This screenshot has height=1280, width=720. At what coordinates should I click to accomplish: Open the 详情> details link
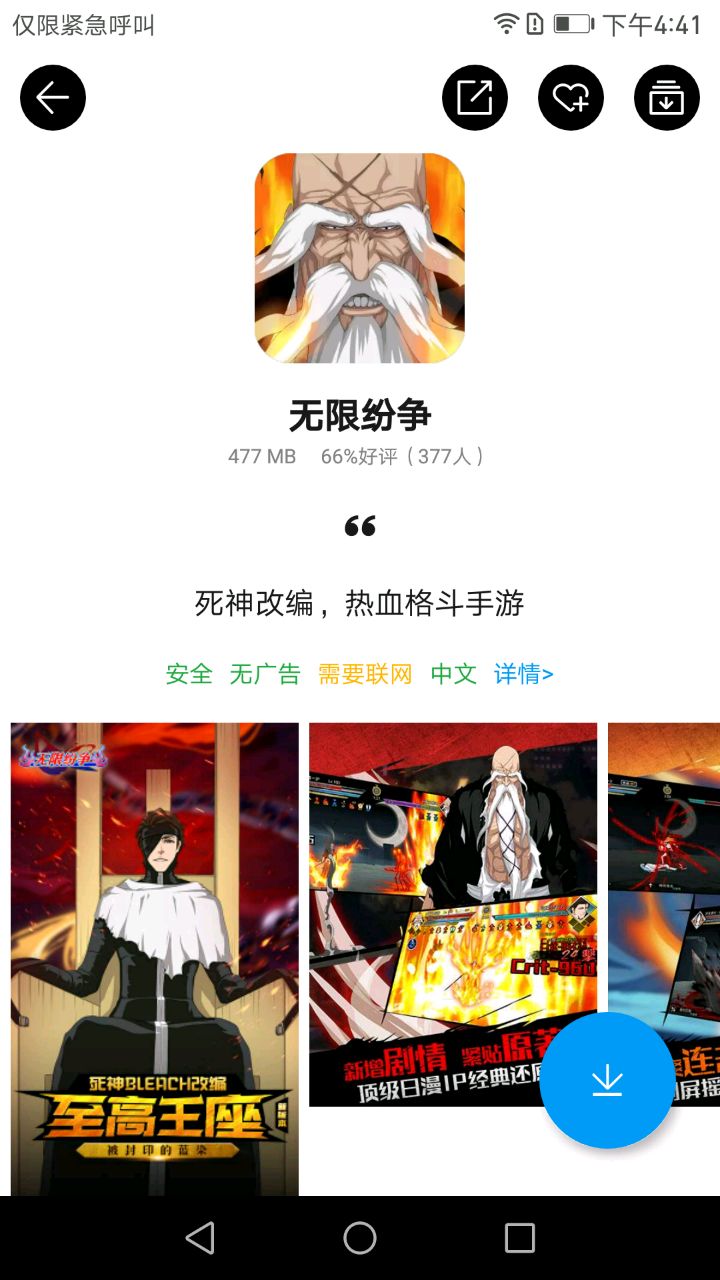(x=523, y=674)
